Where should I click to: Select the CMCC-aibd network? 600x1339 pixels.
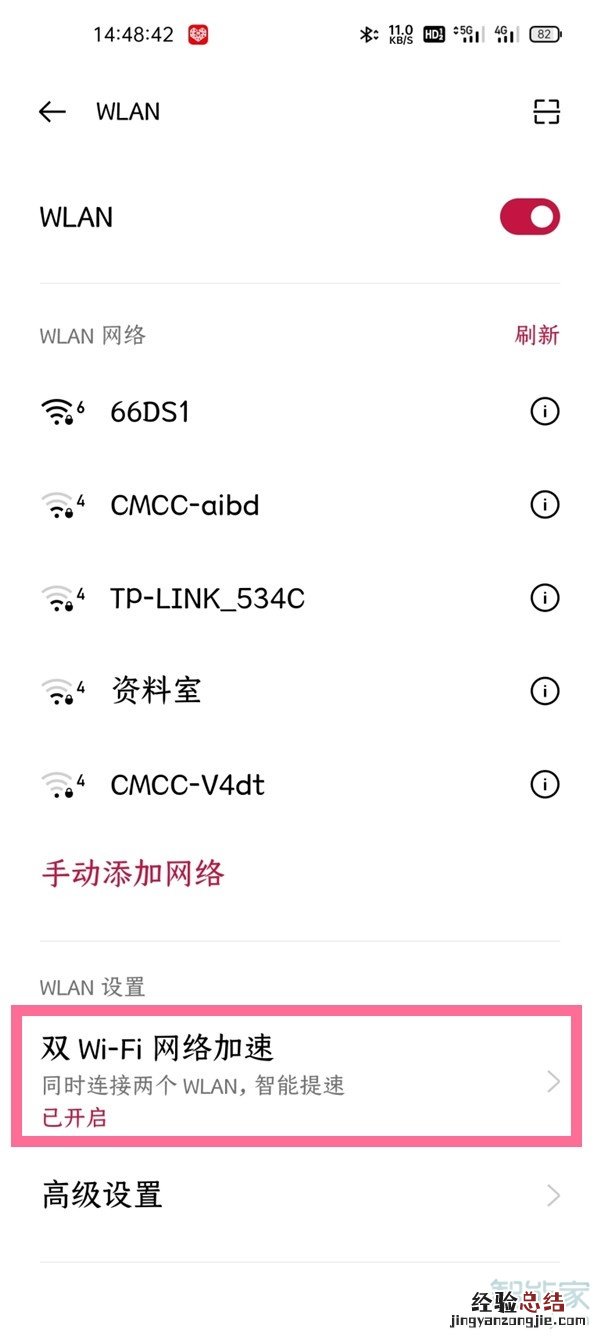click(x=185, y=505)
